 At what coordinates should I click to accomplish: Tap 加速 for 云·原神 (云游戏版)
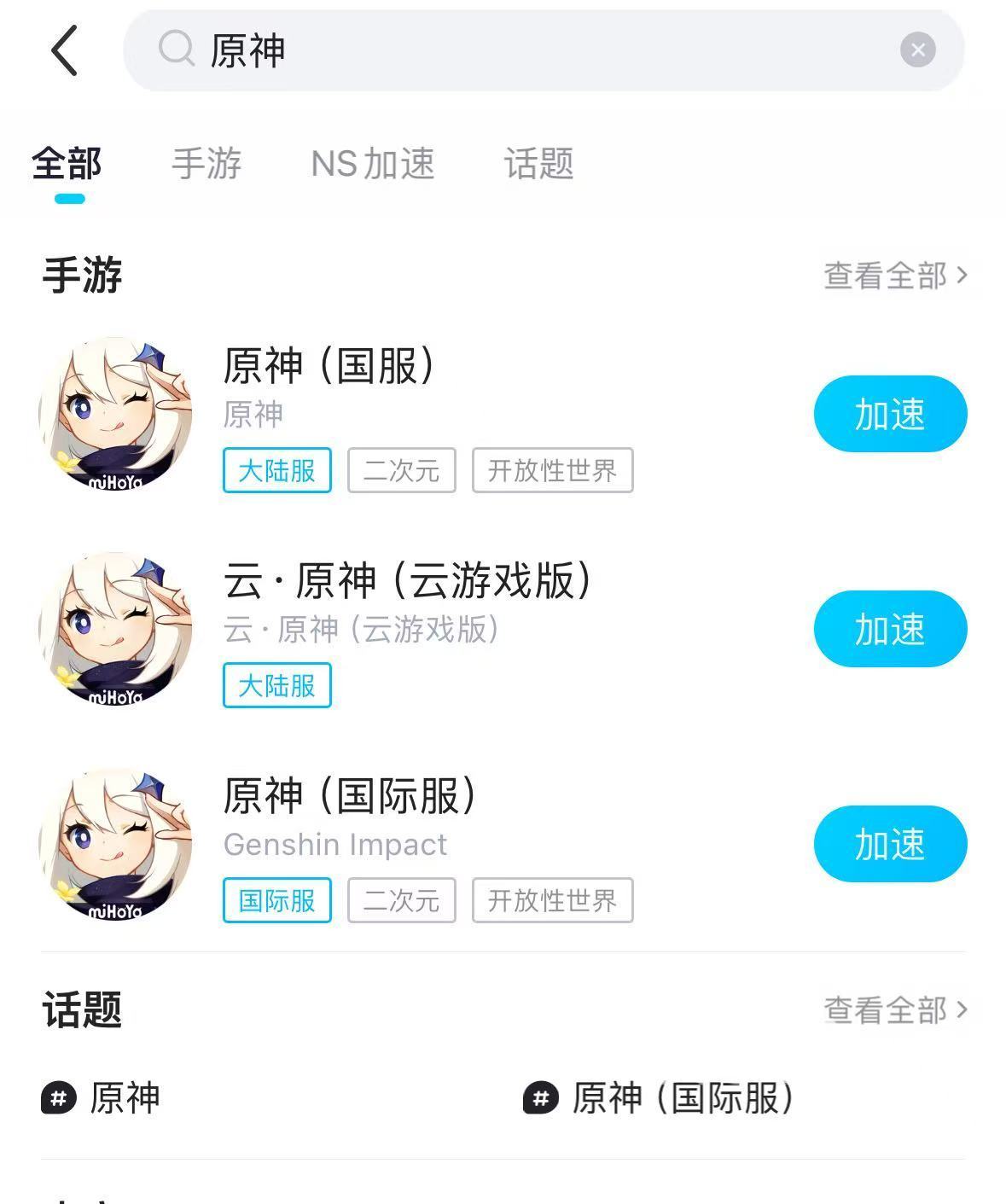(x=890, y=629)
